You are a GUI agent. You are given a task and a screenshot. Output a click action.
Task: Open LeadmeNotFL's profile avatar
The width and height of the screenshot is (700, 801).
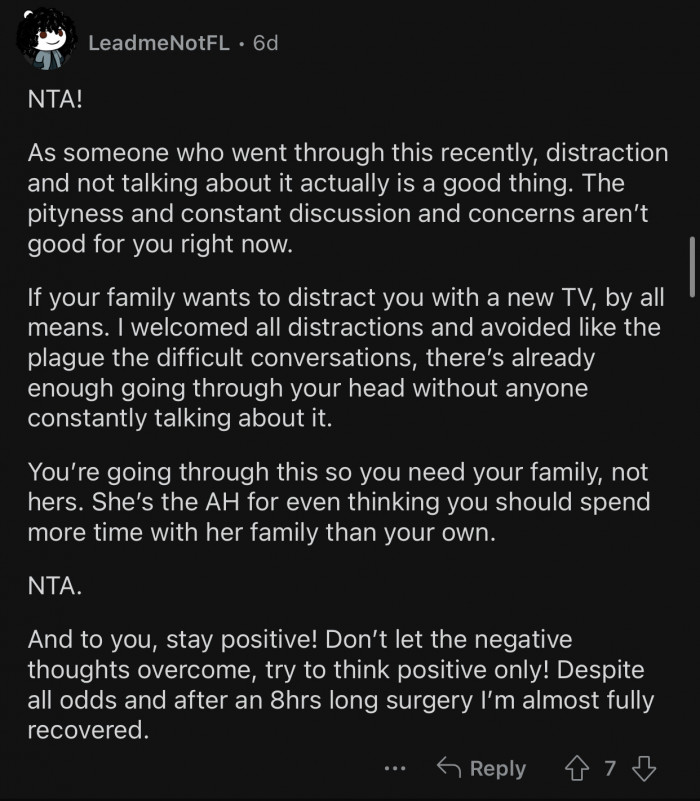coord(46,42)
